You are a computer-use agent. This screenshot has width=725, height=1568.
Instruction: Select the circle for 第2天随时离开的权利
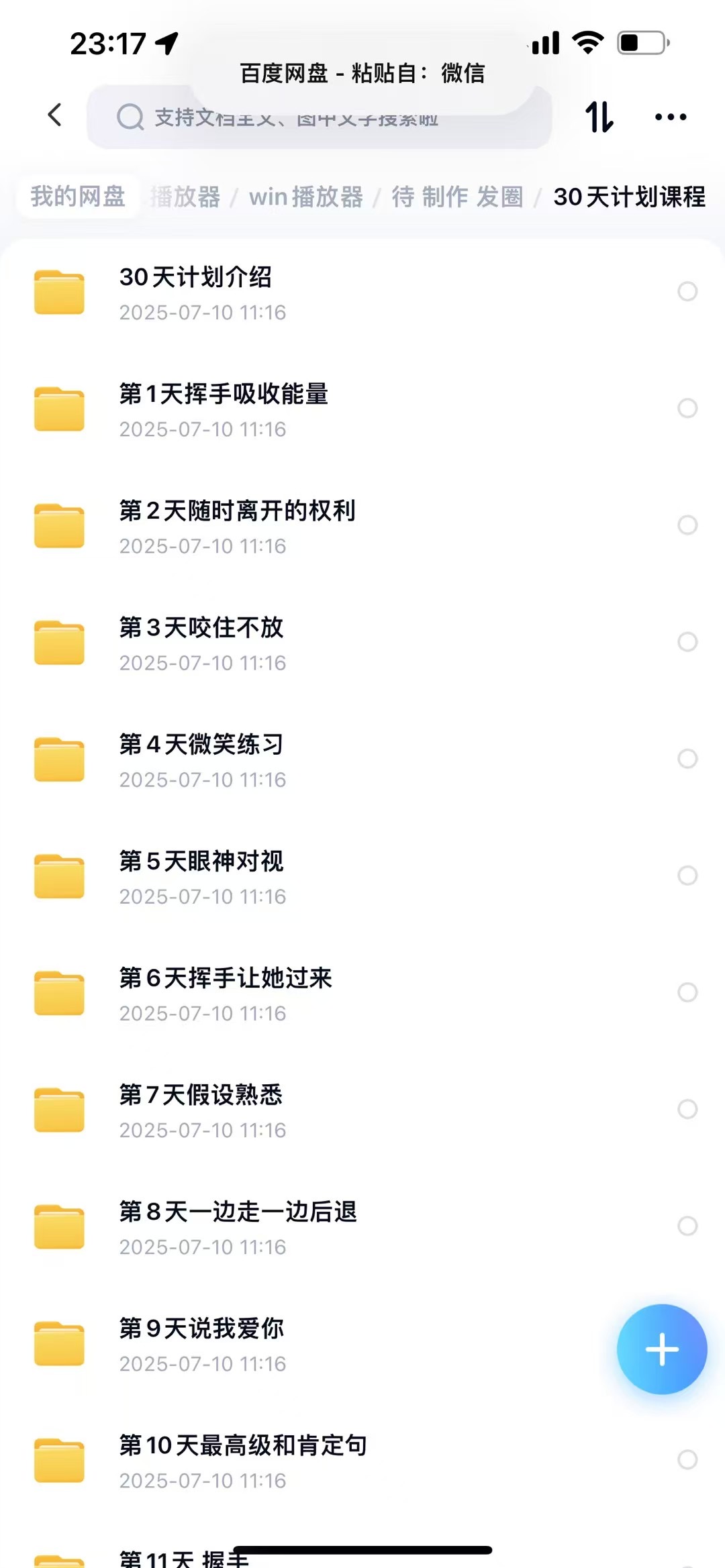pos(687,525)
